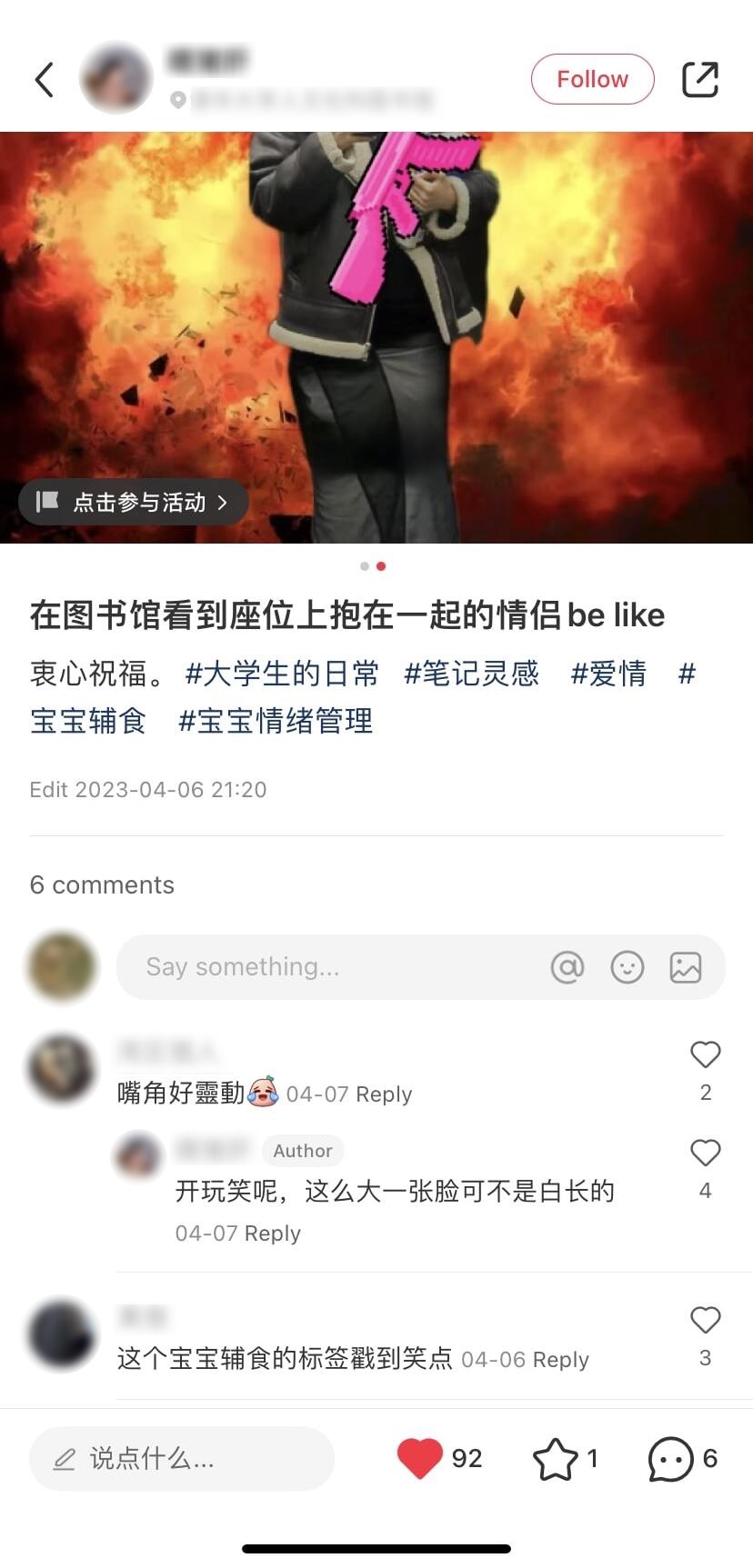Open the #大学生的日常 hashtag
The height and width of the screenshot is (1568, 753).
[282, 674]
